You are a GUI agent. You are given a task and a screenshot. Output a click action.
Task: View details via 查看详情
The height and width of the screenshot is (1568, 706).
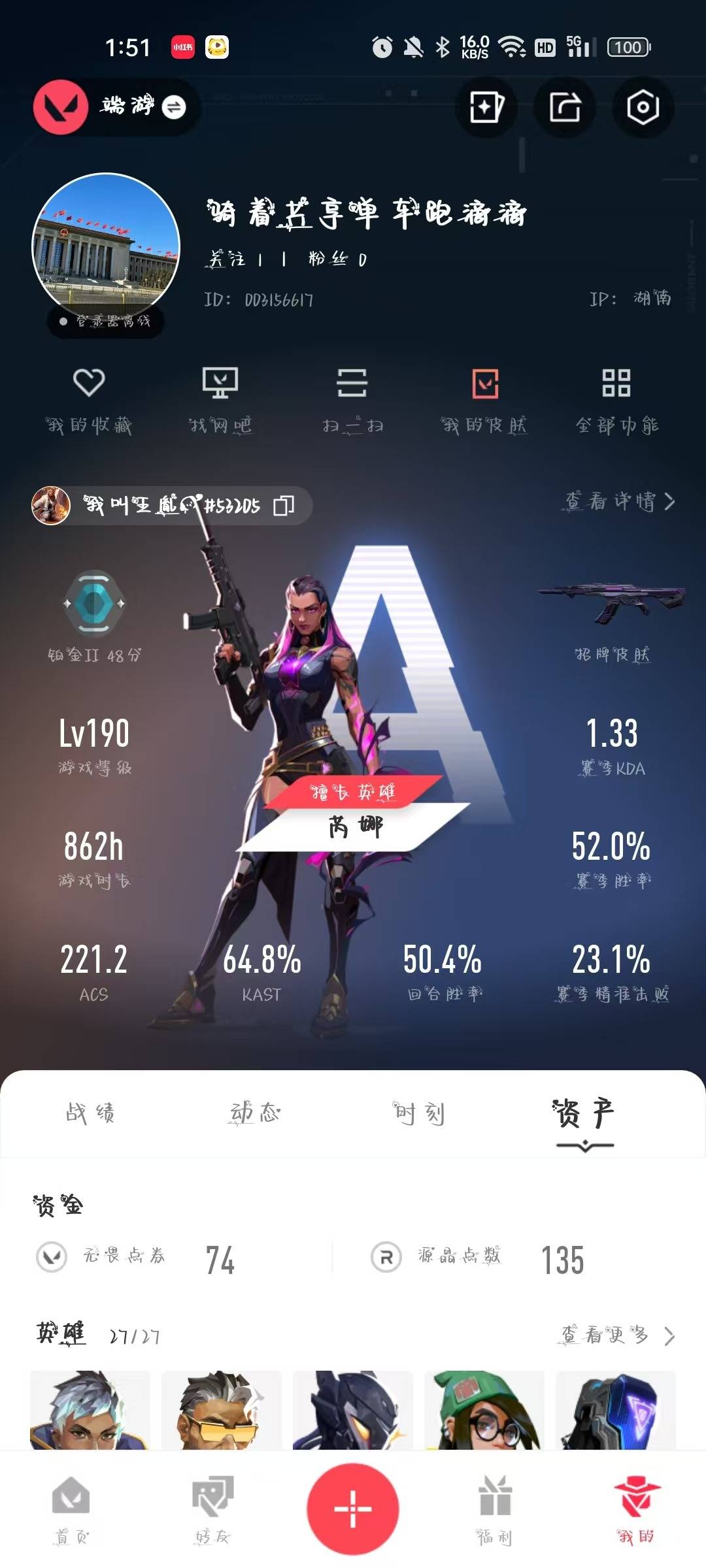coord(620,502)
